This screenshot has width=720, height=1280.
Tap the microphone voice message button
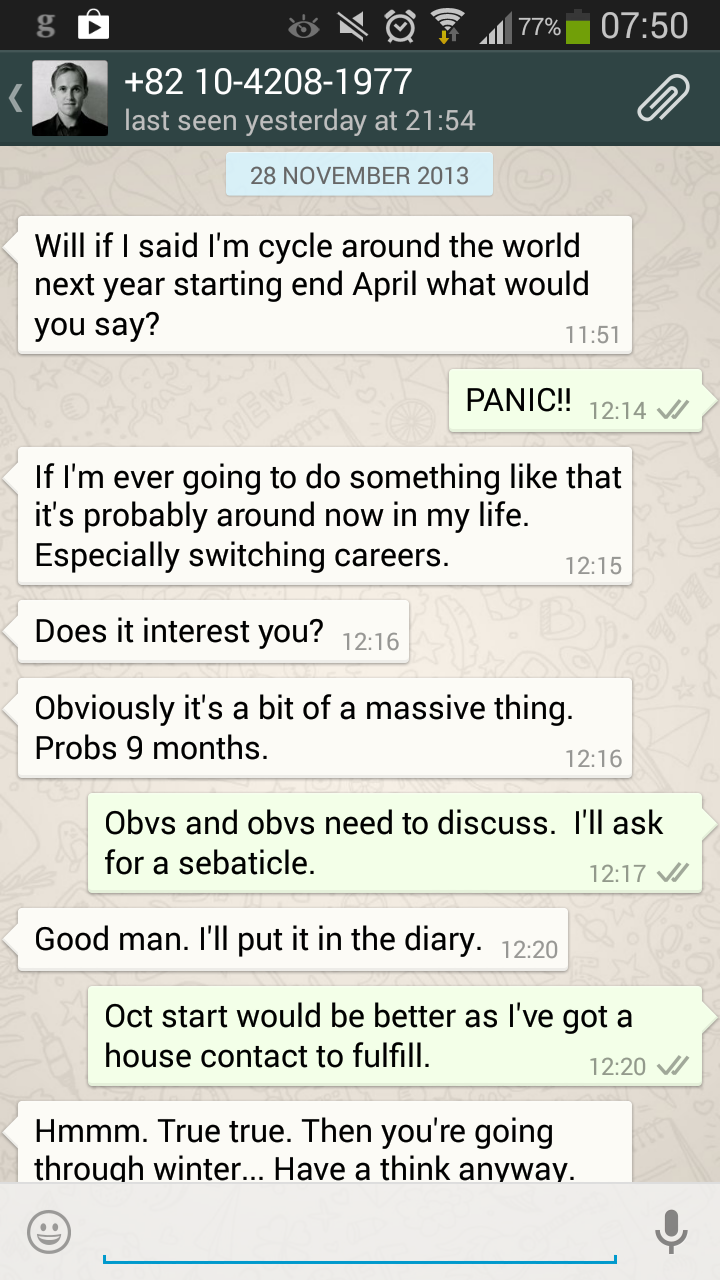[671, 1232]
